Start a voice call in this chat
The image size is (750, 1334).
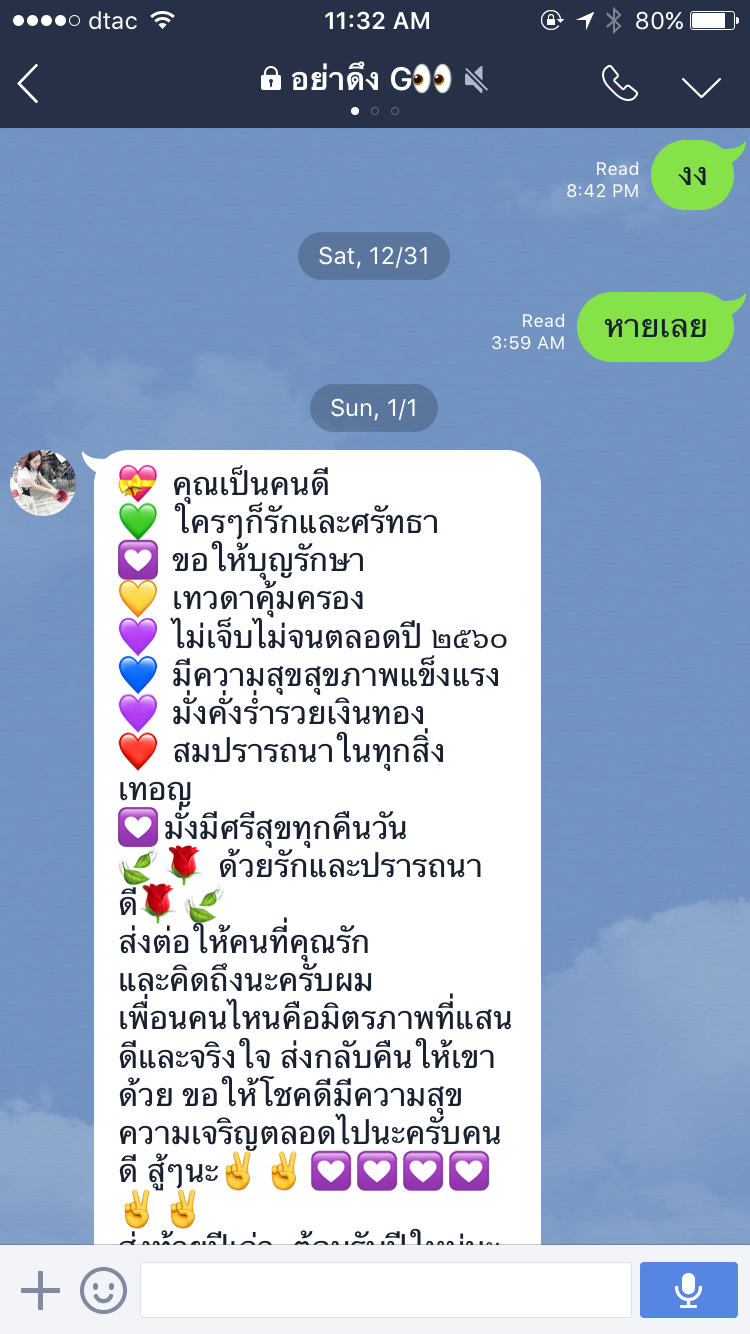click(x=620, y=84)
